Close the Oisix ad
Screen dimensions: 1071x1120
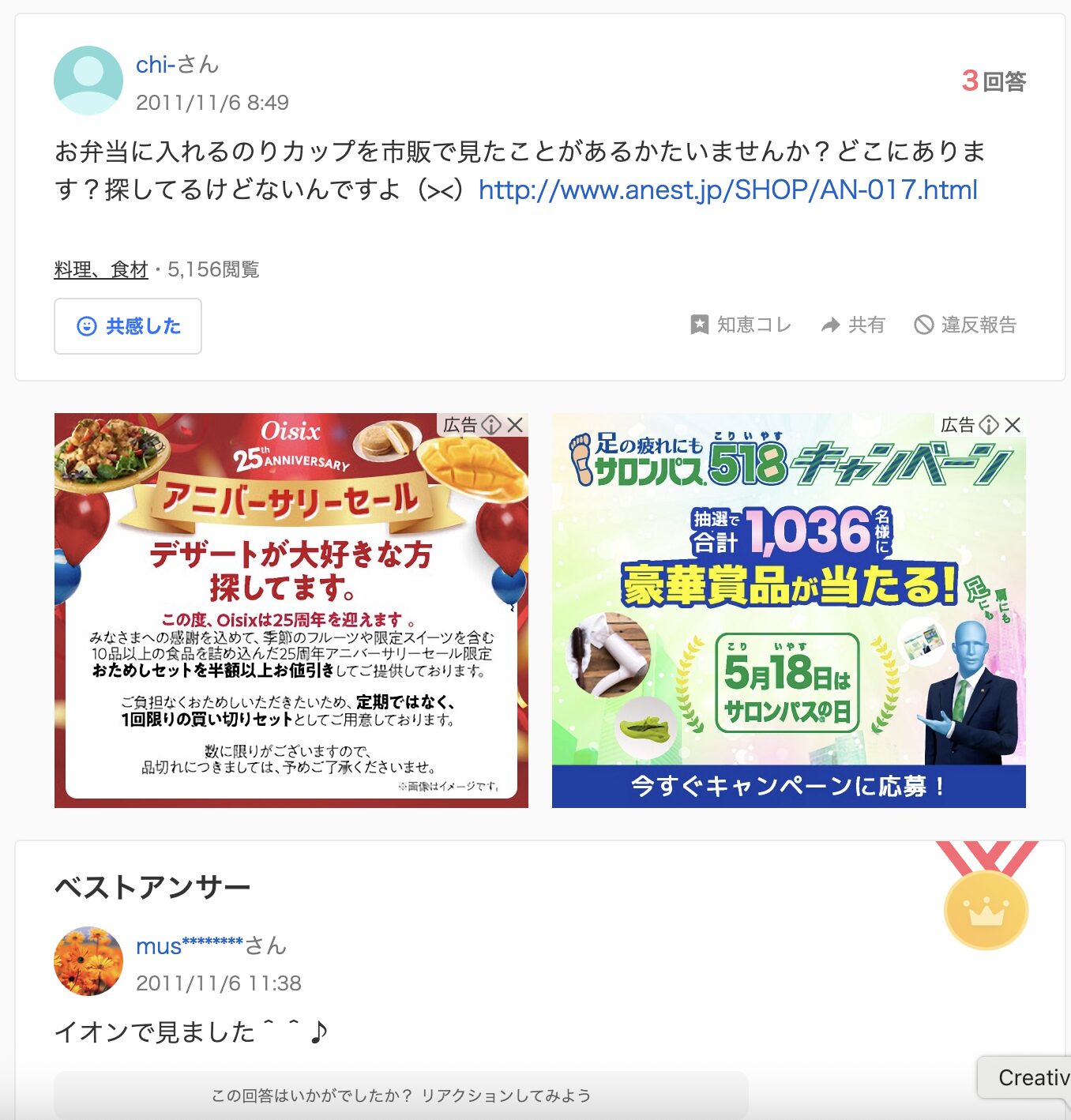pyautogui.click(x=516, y=425)
